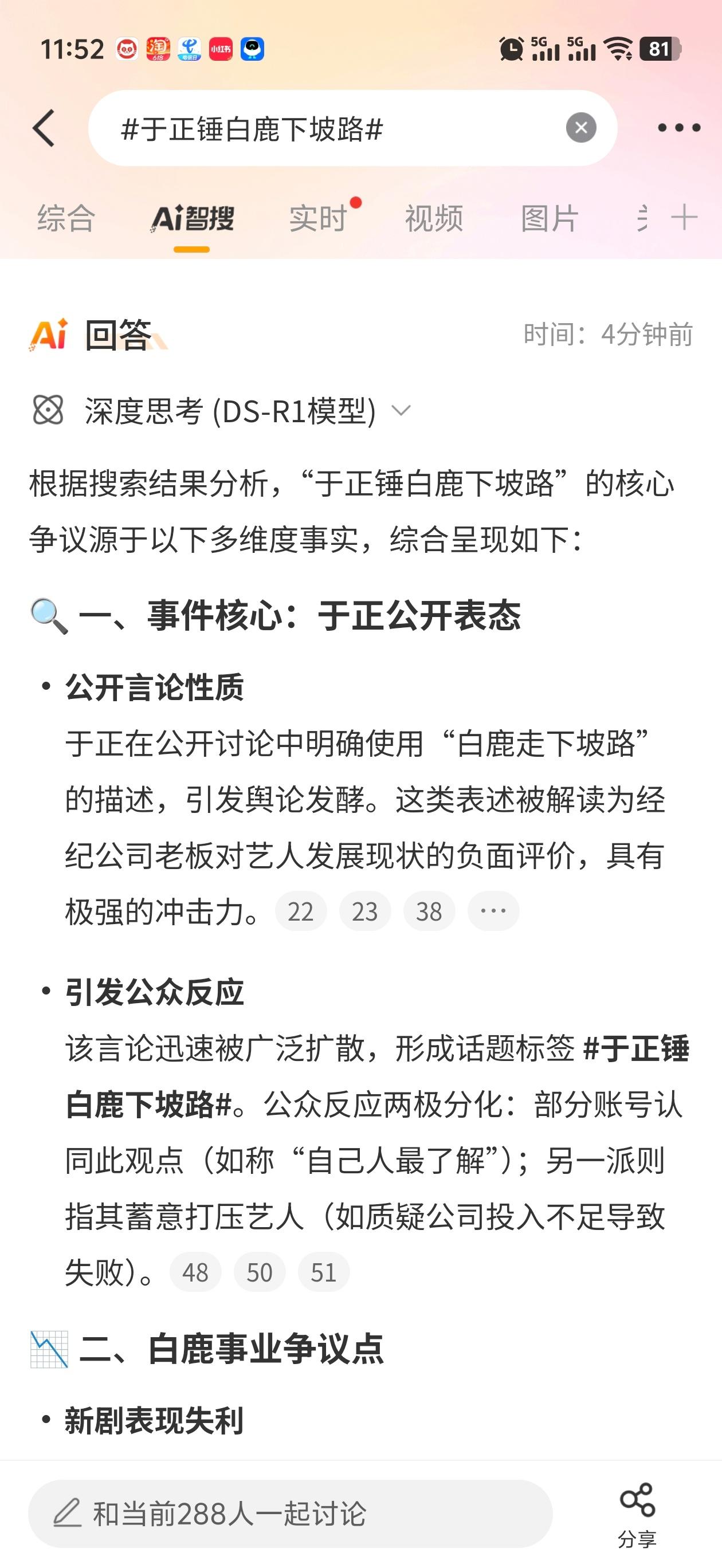Screen dimensions: 722x1568
Task: Open citation source 22
Action: click(x=301, y=911)
